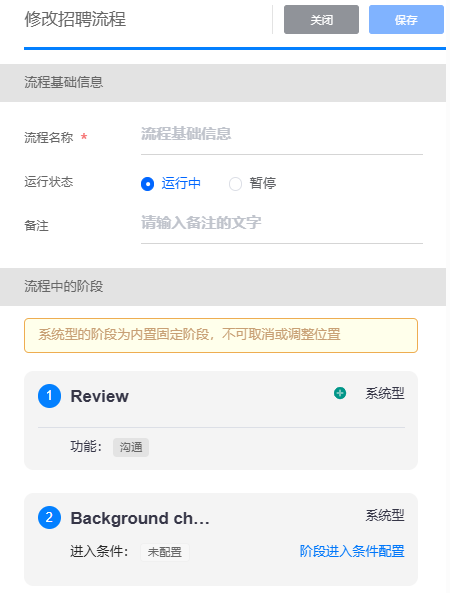Open the 阶段进入条件配置 link
450x593 pixels.
(x=352, y=551)
